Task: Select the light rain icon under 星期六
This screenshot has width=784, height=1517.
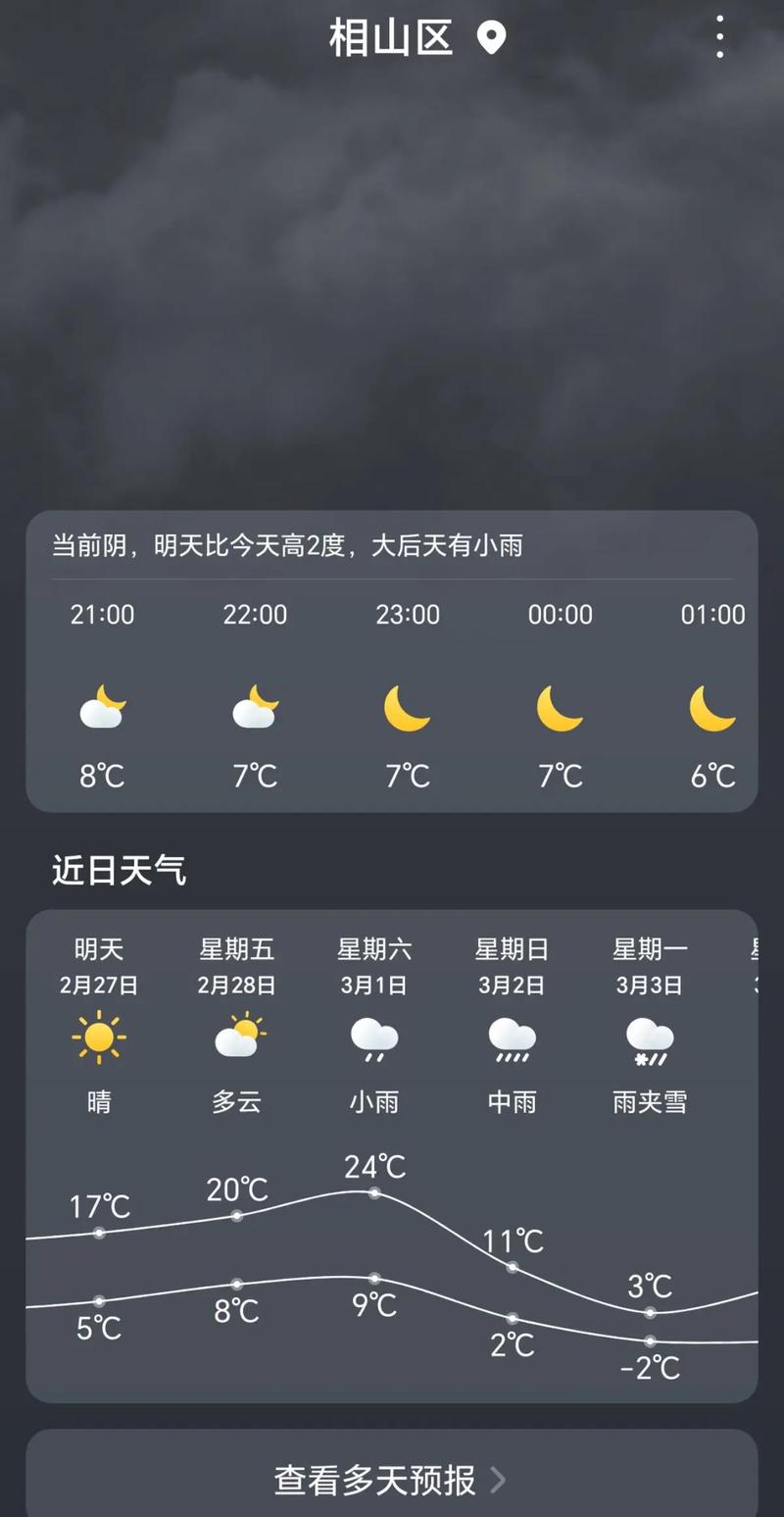Action: (x=373, y=1037)
